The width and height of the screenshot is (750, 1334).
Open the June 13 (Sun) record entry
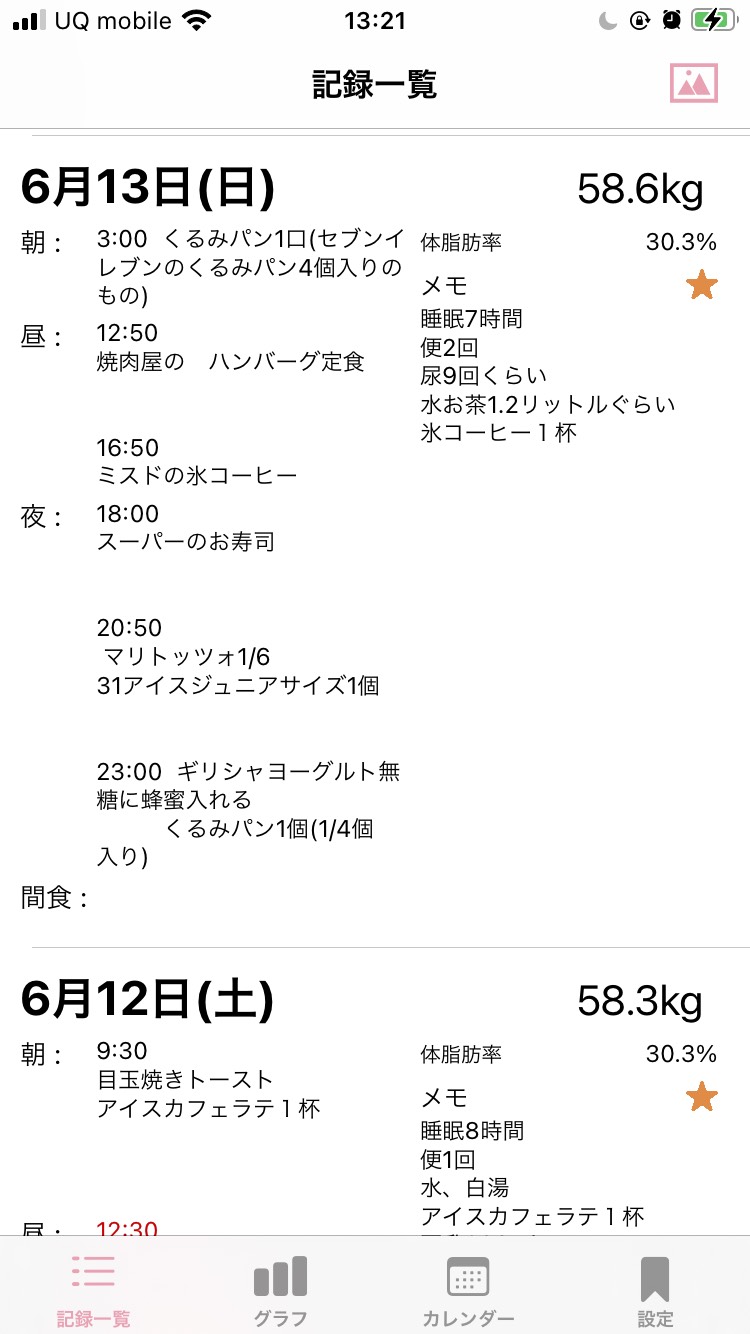click(375, 540)
